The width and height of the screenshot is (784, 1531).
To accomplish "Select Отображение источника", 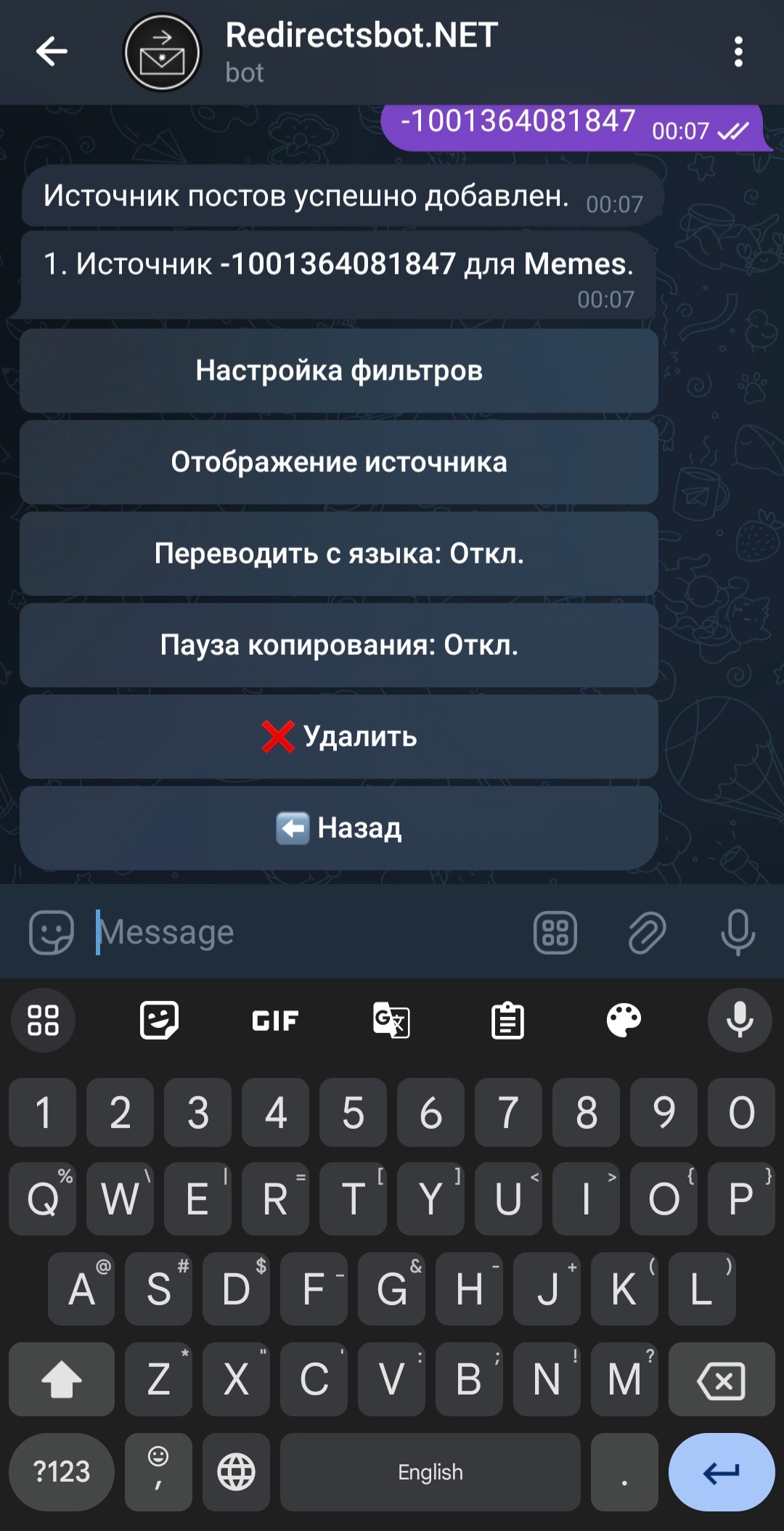I will click(x=339, y=462).
